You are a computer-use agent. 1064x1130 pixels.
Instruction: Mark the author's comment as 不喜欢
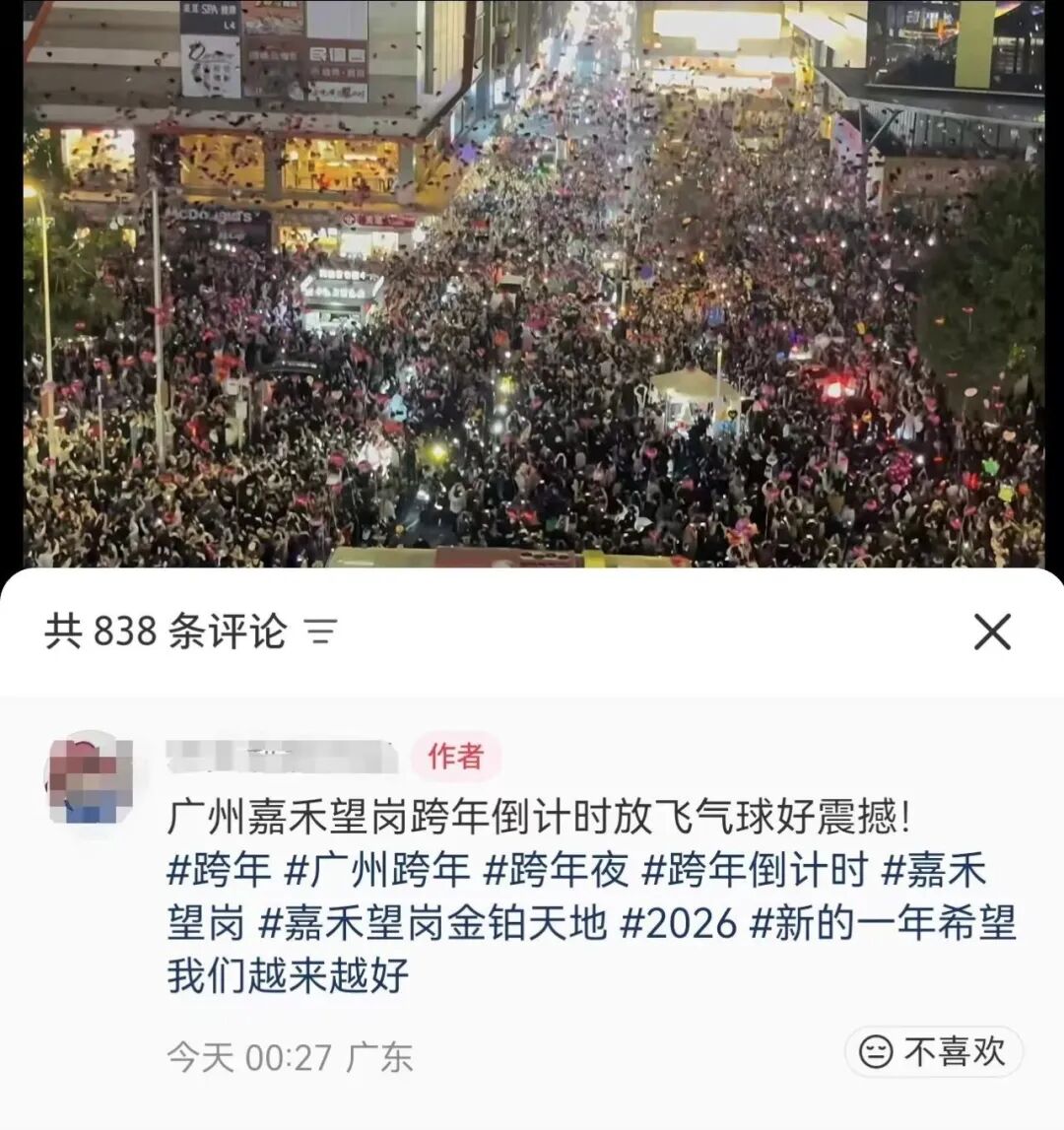point(933,1052)
